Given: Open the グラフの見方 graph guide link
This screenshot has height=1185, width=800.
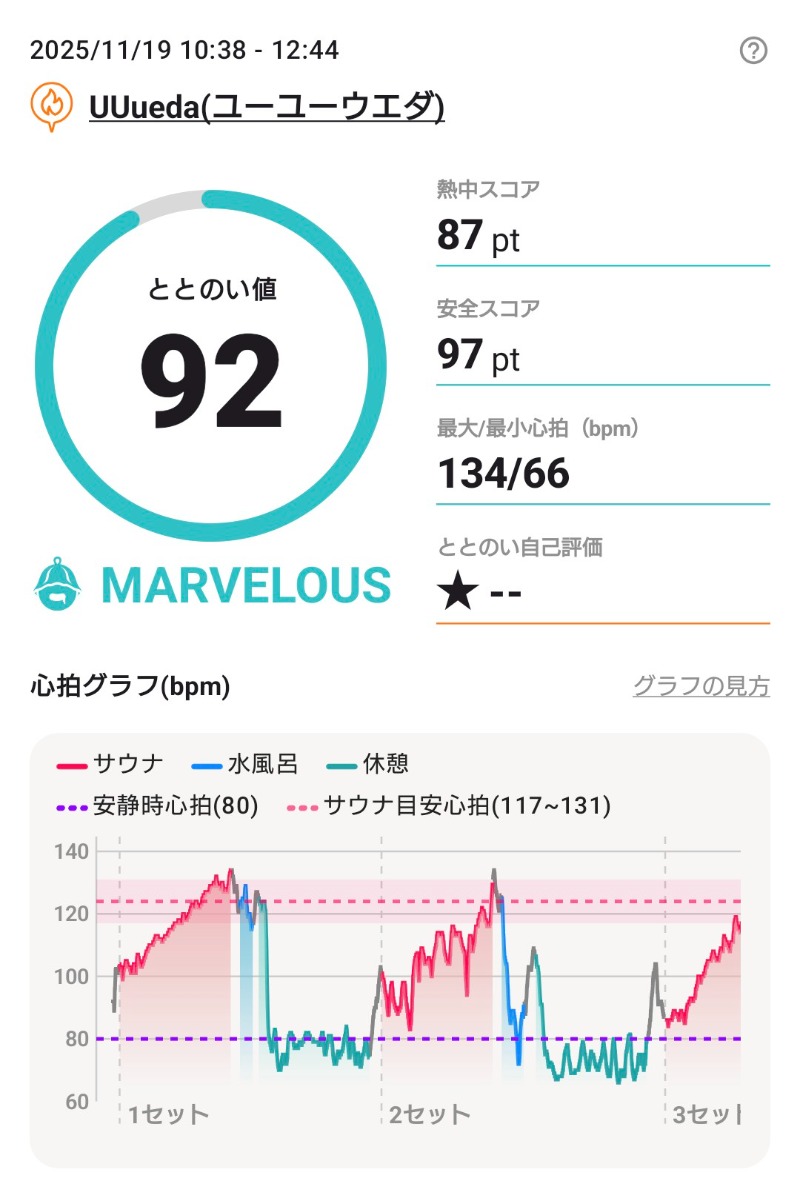Looking at the screenshot, I should [x=701, y=686].
